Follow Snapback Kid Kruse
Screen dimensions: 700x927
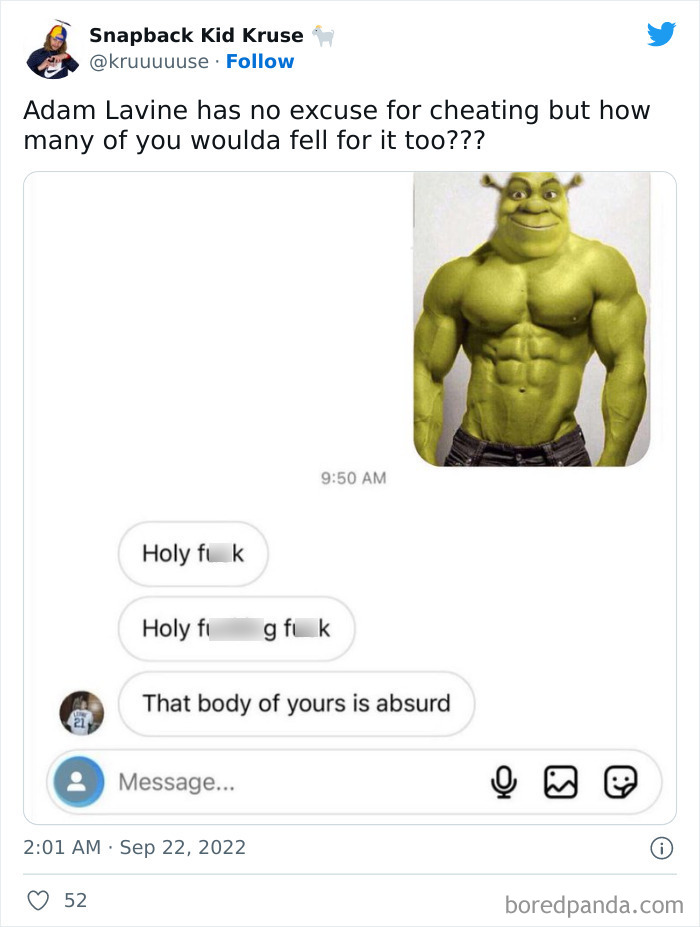click(x=260, y=61)
